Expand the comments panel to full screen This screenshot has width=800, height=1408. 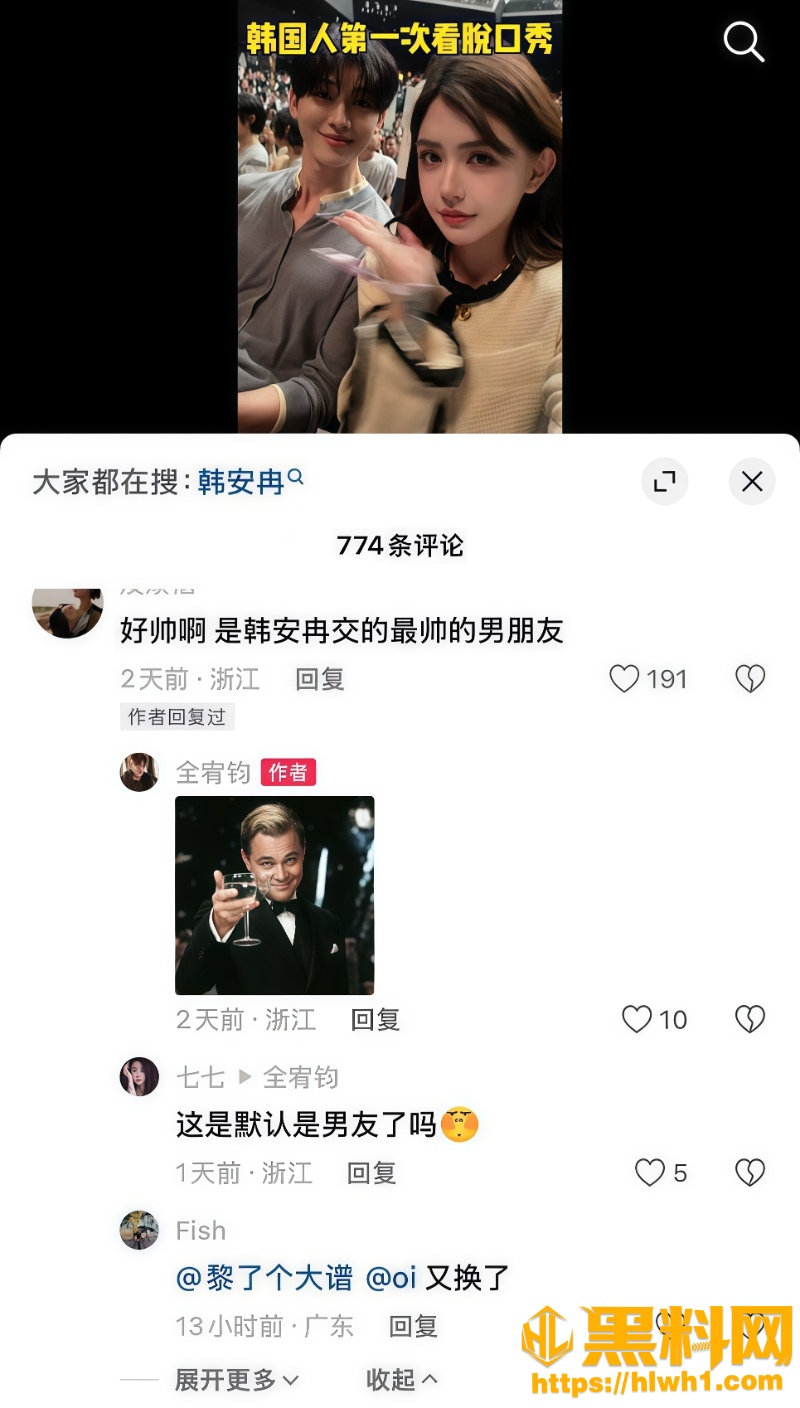click(665, 482)
